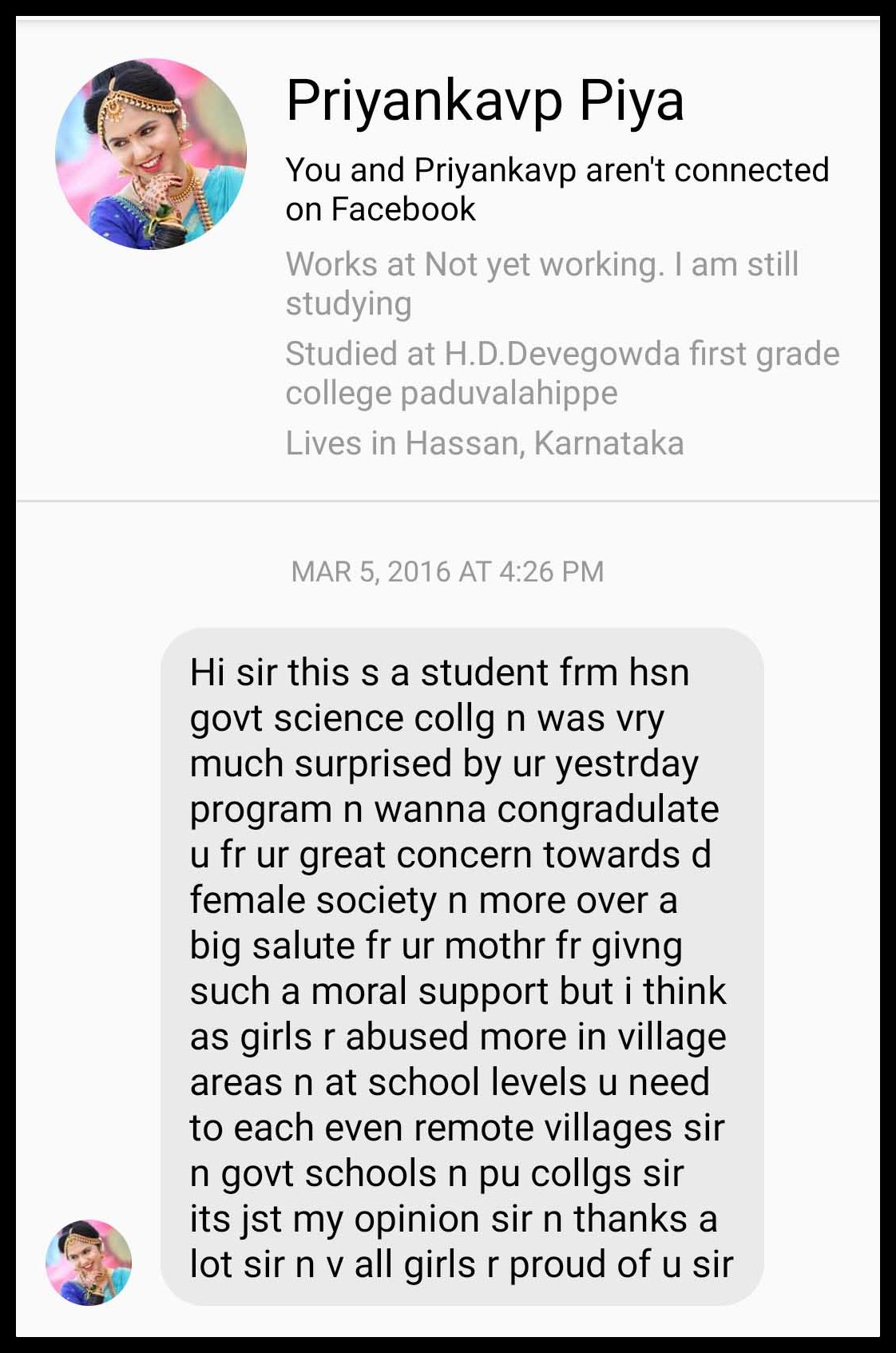Open Priyankavp Piya's large profile photo
Screen dimensions: 896x1353
(151, 154)
